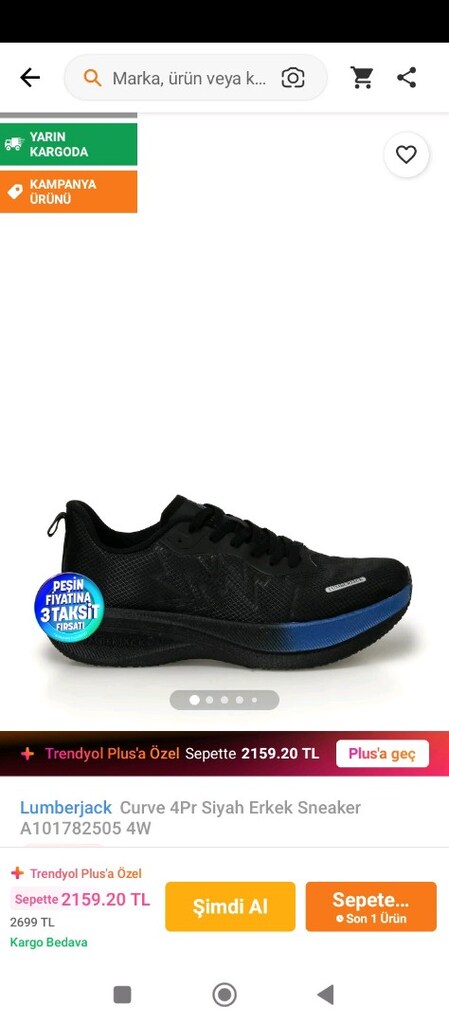Tap the system home button
449x1024 pixels.
[224, 995]
